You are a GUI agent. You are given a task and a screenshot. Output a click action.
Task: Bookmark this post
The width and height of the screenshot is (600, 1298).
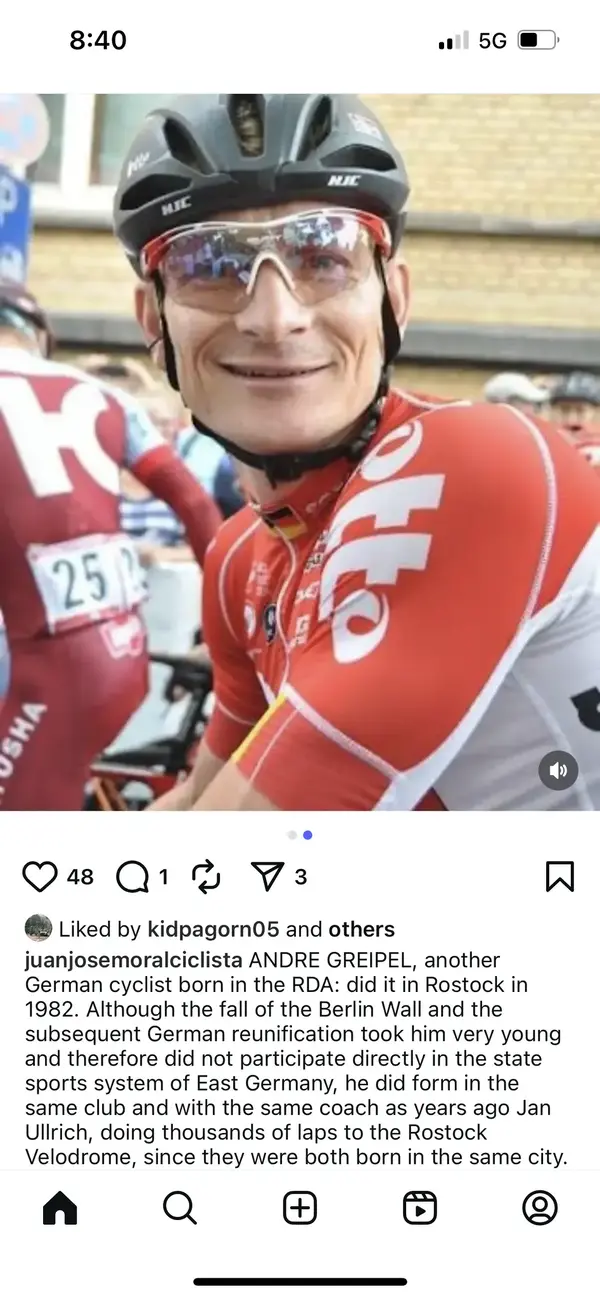[560, 877]
